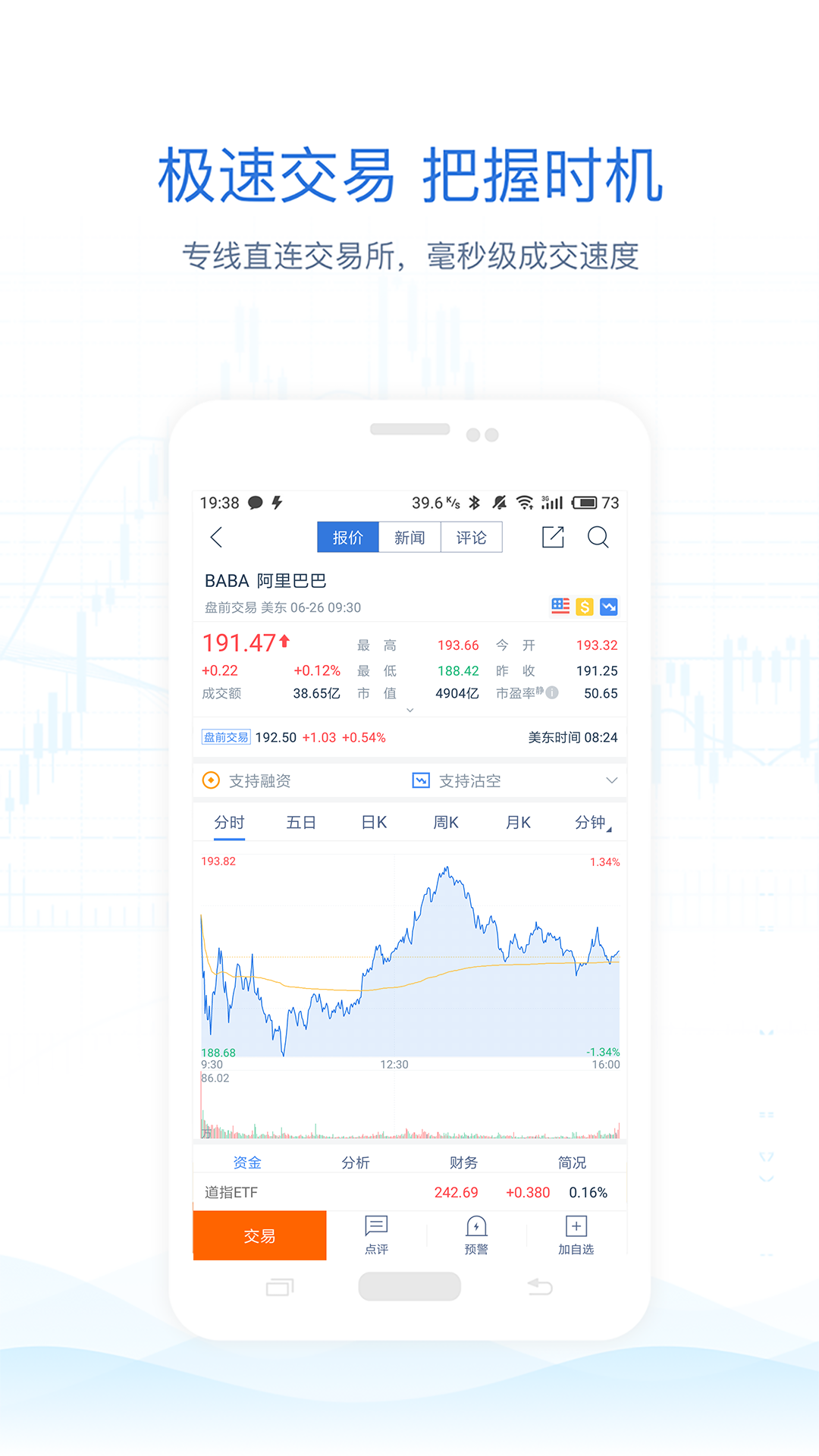819x1456 pixels.
Task: Switch to the 财务 section
Action: click(463, 1162)
